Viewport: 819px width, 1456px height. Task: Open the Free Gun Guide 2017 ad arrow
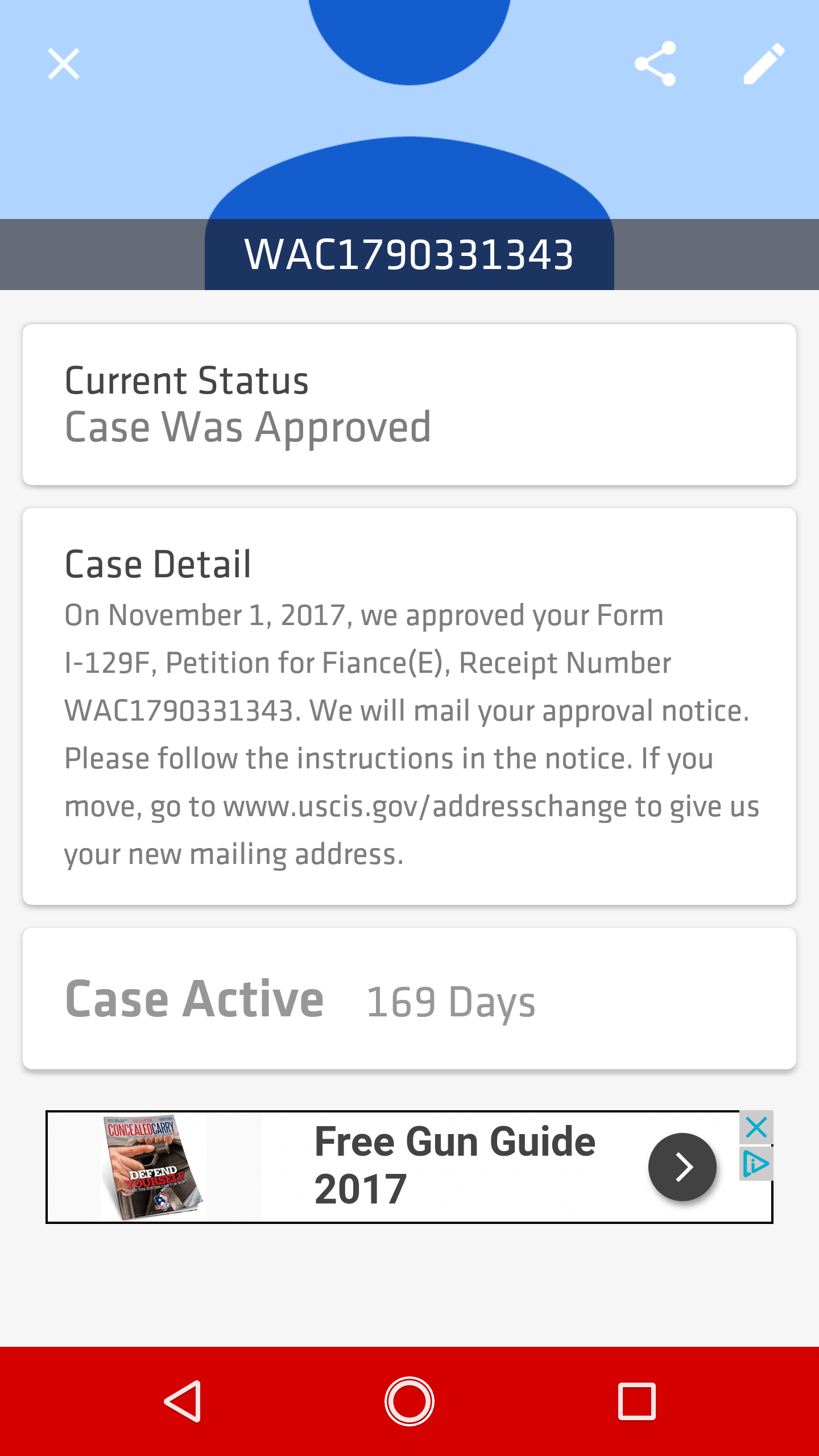click(682, 1167)
